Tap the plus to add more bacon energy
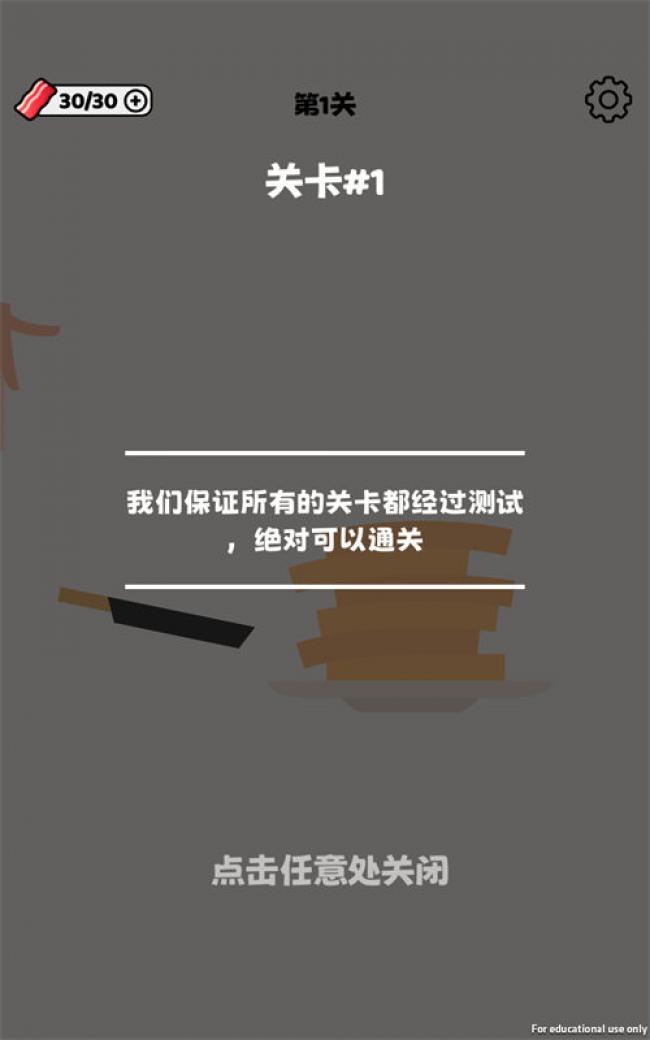650x1040 pixels. pos(138,101)
